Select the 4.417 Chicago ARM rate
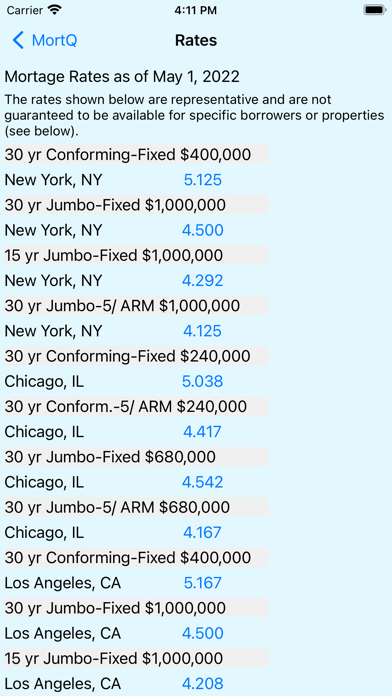 coord(202,431)
